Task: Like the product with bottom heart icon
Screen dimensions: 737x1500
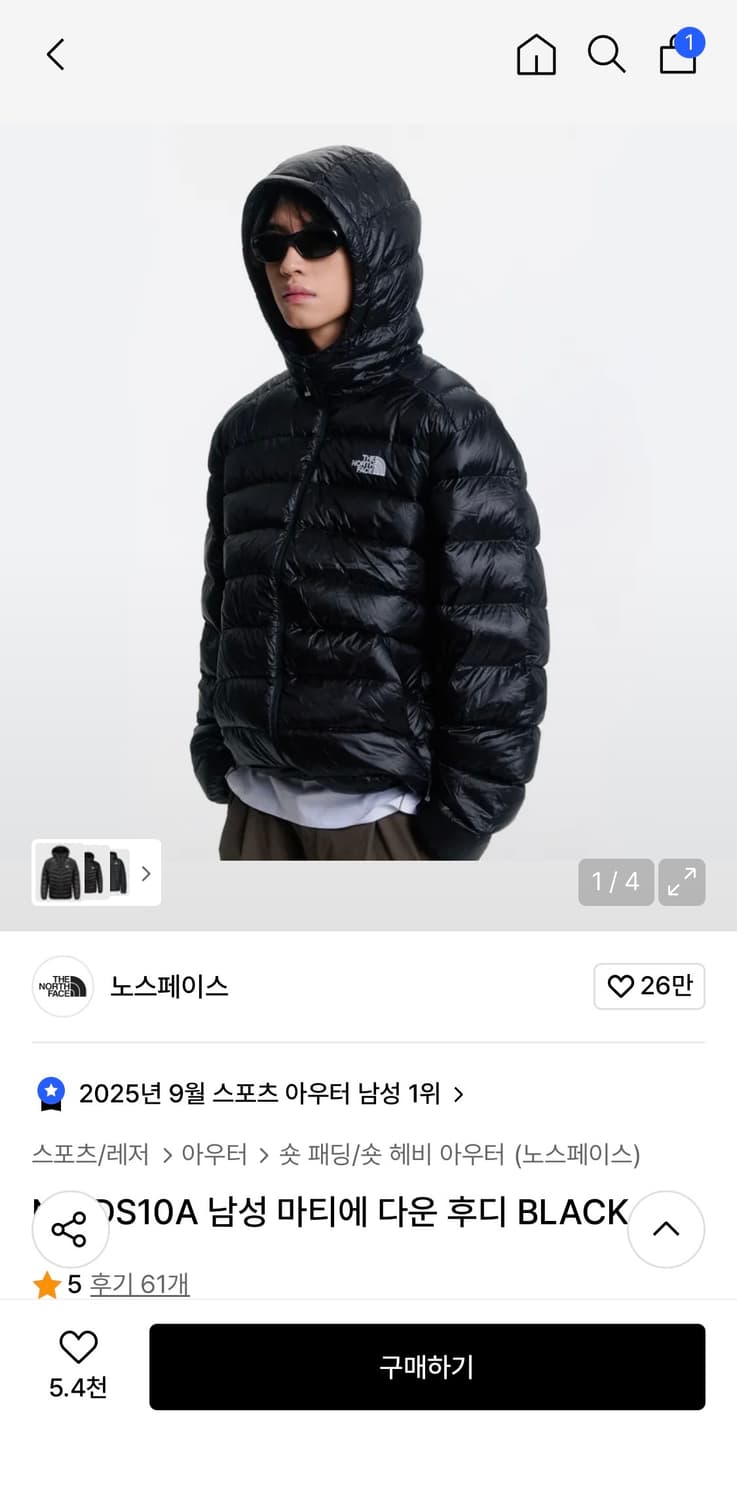Action: [78, 1347]
